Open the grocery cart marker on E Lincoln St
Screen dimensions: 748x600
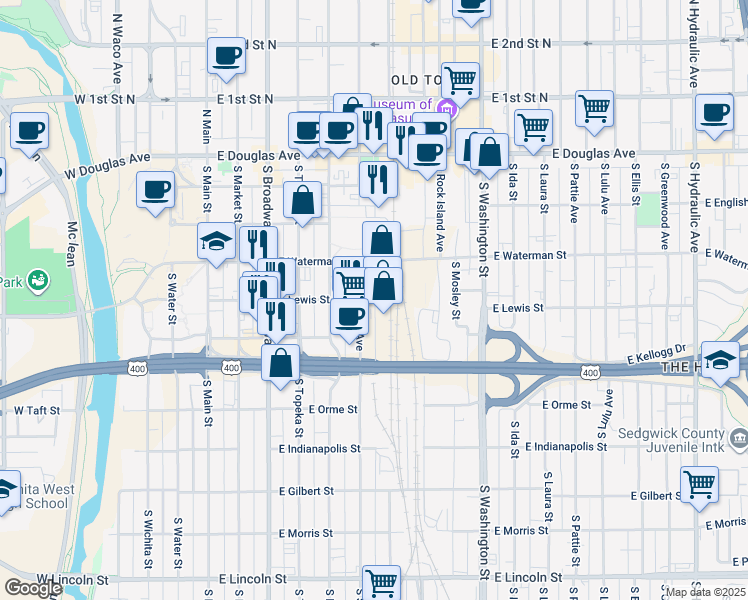click(x=381, y=582)
